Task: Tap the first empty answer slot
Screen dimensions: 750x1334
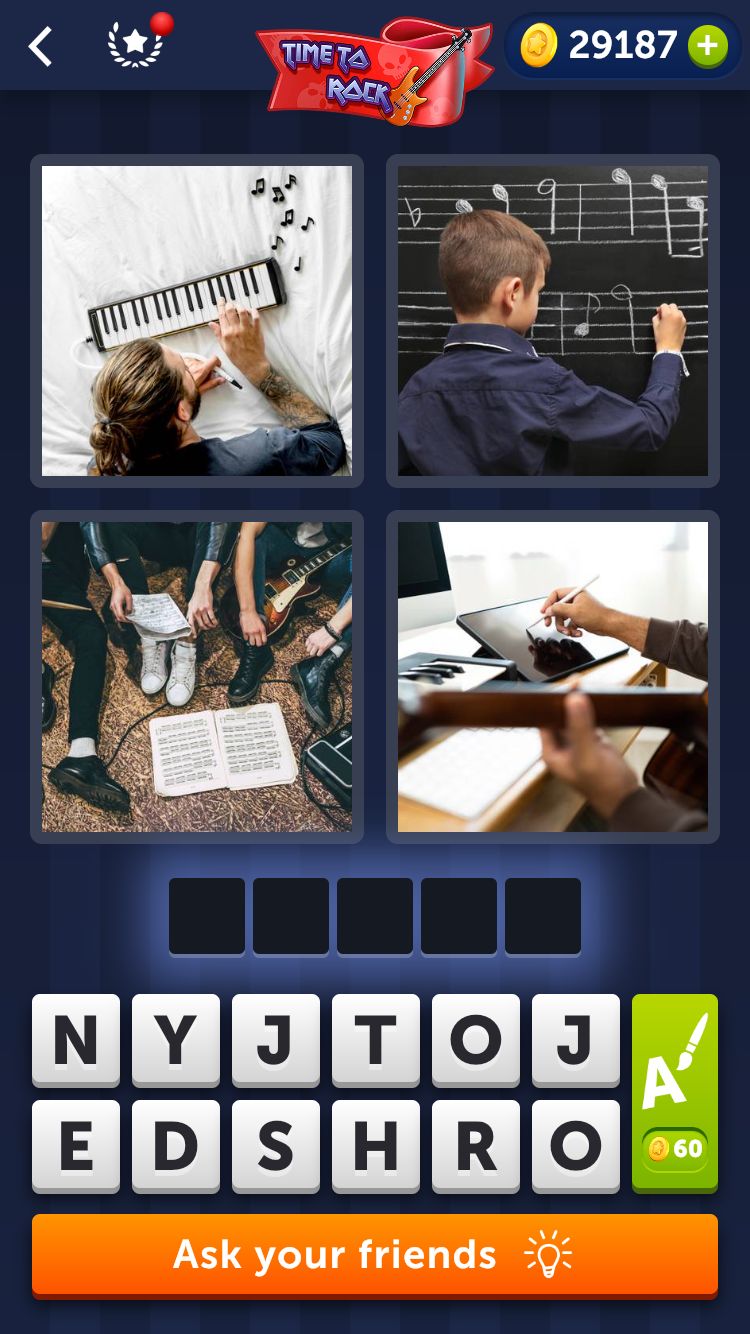Action: coord(207,916)
